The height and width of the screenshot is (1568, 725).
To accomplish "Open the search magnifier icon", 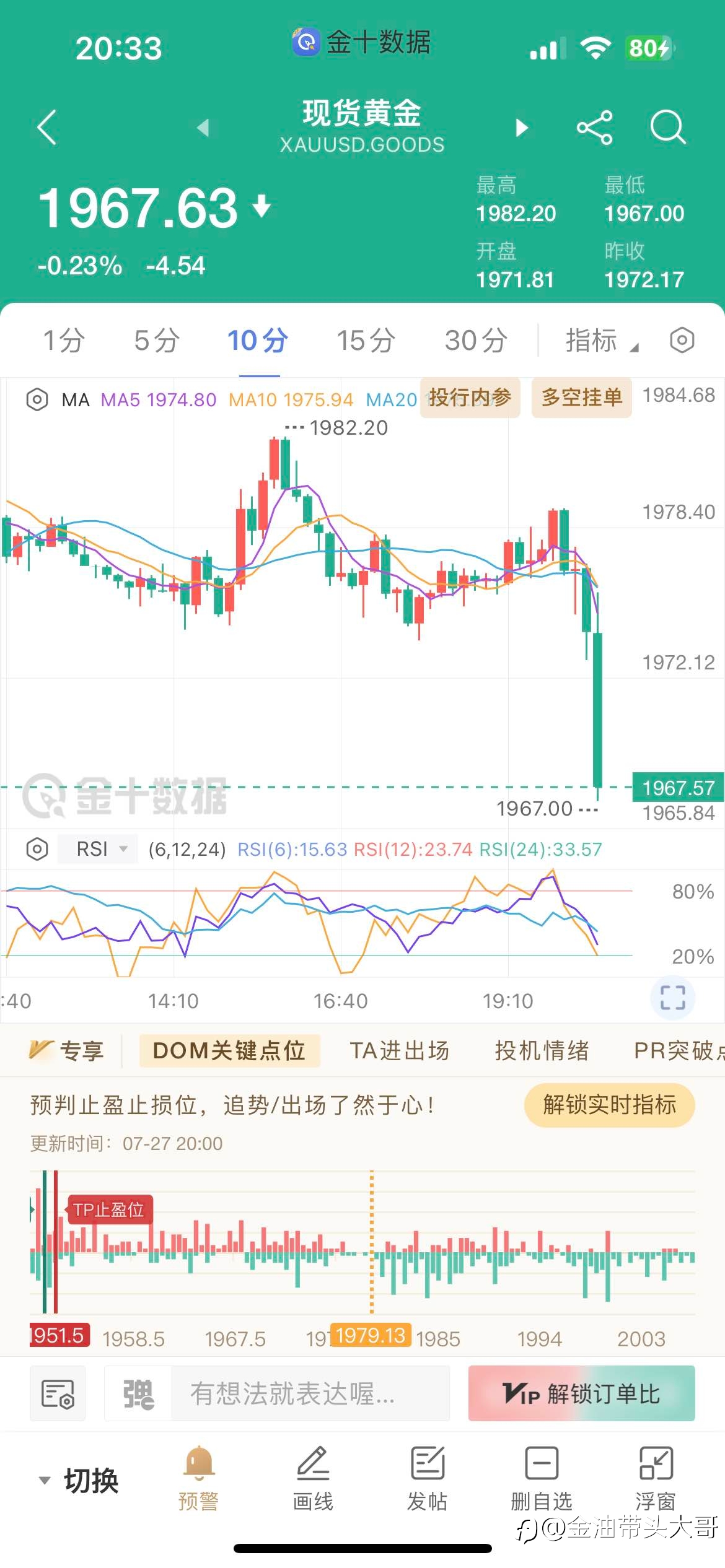I will click(x=668, y=128).
